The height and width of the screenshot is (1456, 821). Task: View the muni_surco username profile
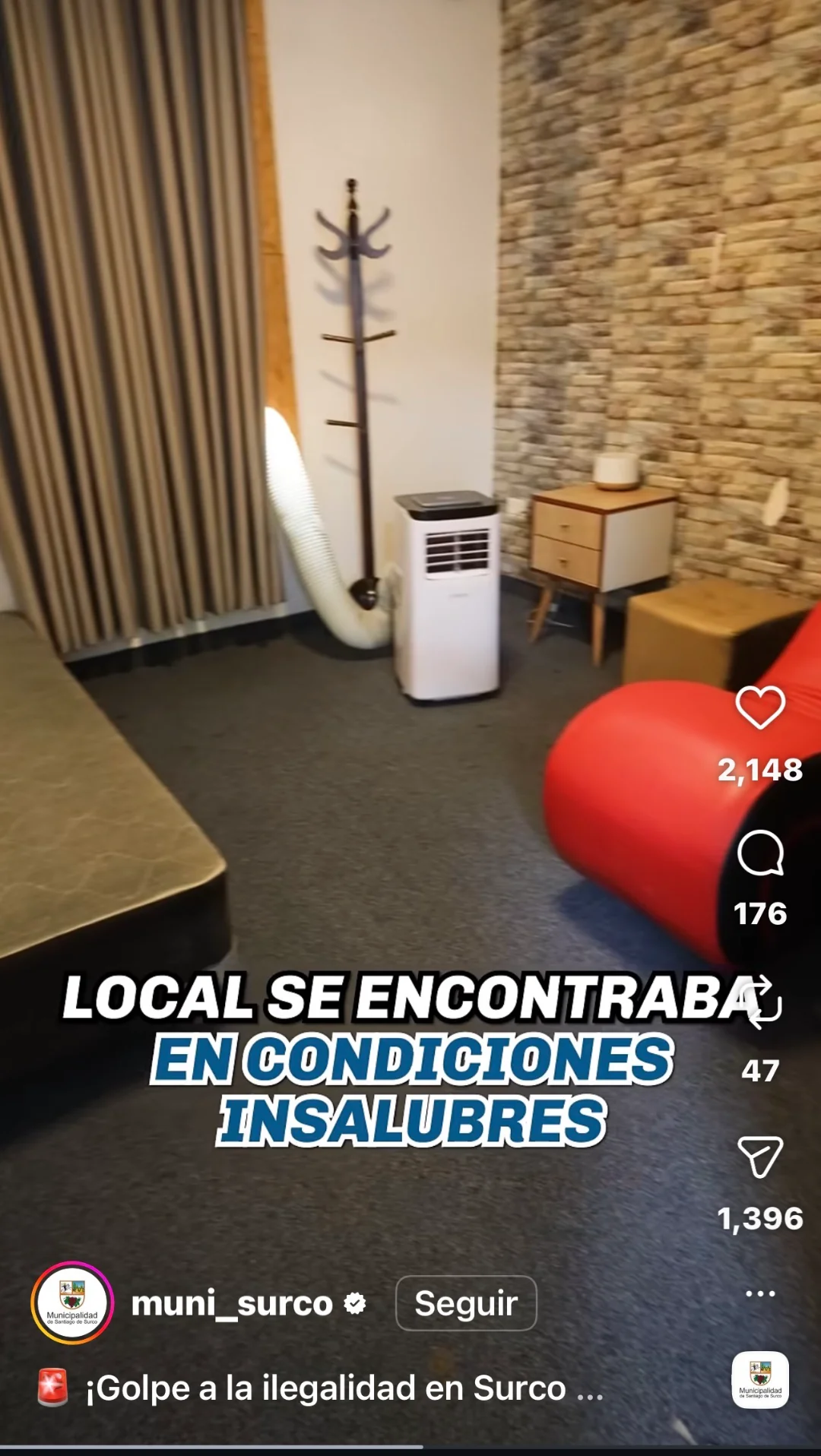coord(232,1303)
